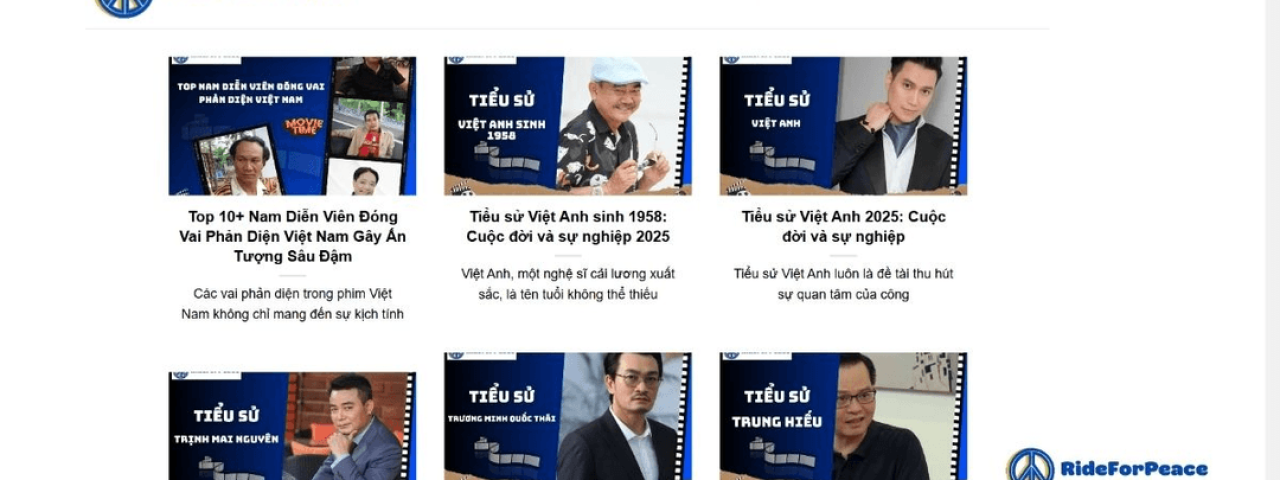Open the Top 10+ Nam Diễn Viên article thumbnail

(x=292, y=126)
